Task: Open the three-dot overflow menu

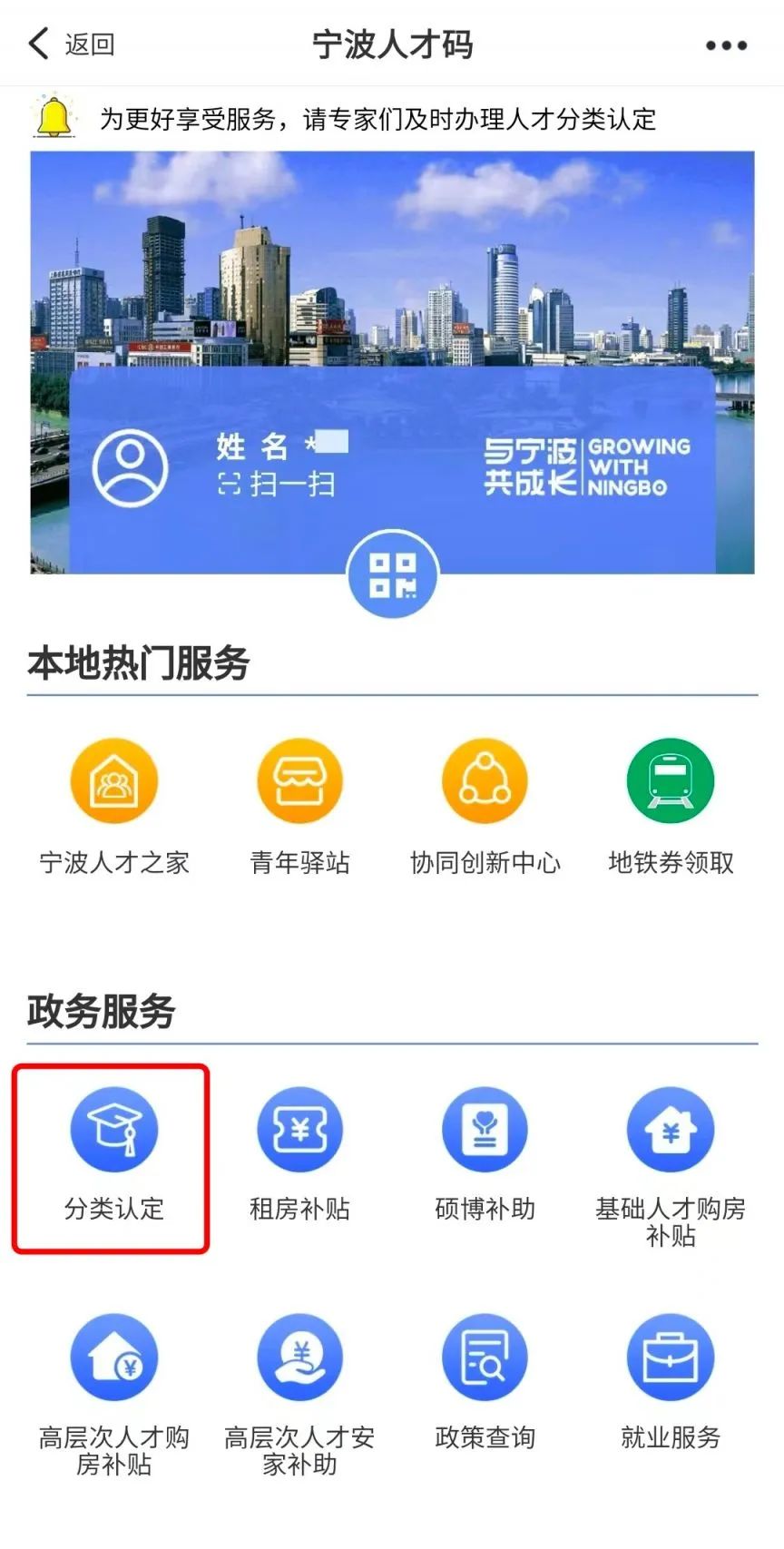Action: (726, 45)
